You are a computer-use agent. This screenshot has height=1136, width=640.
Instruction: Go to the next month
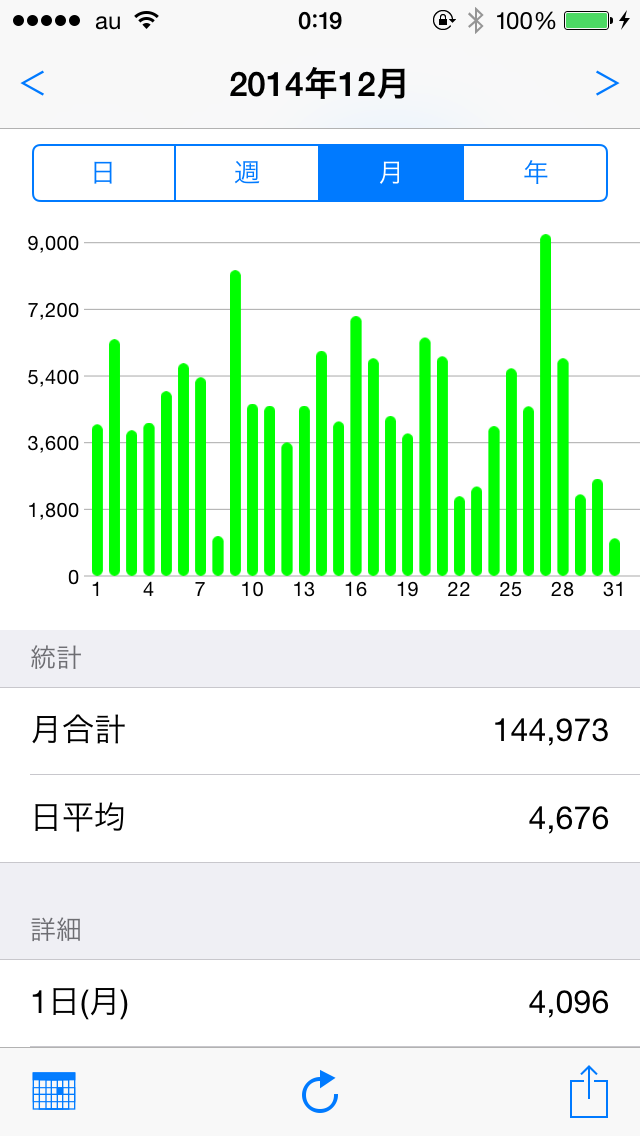pos(607,84)
